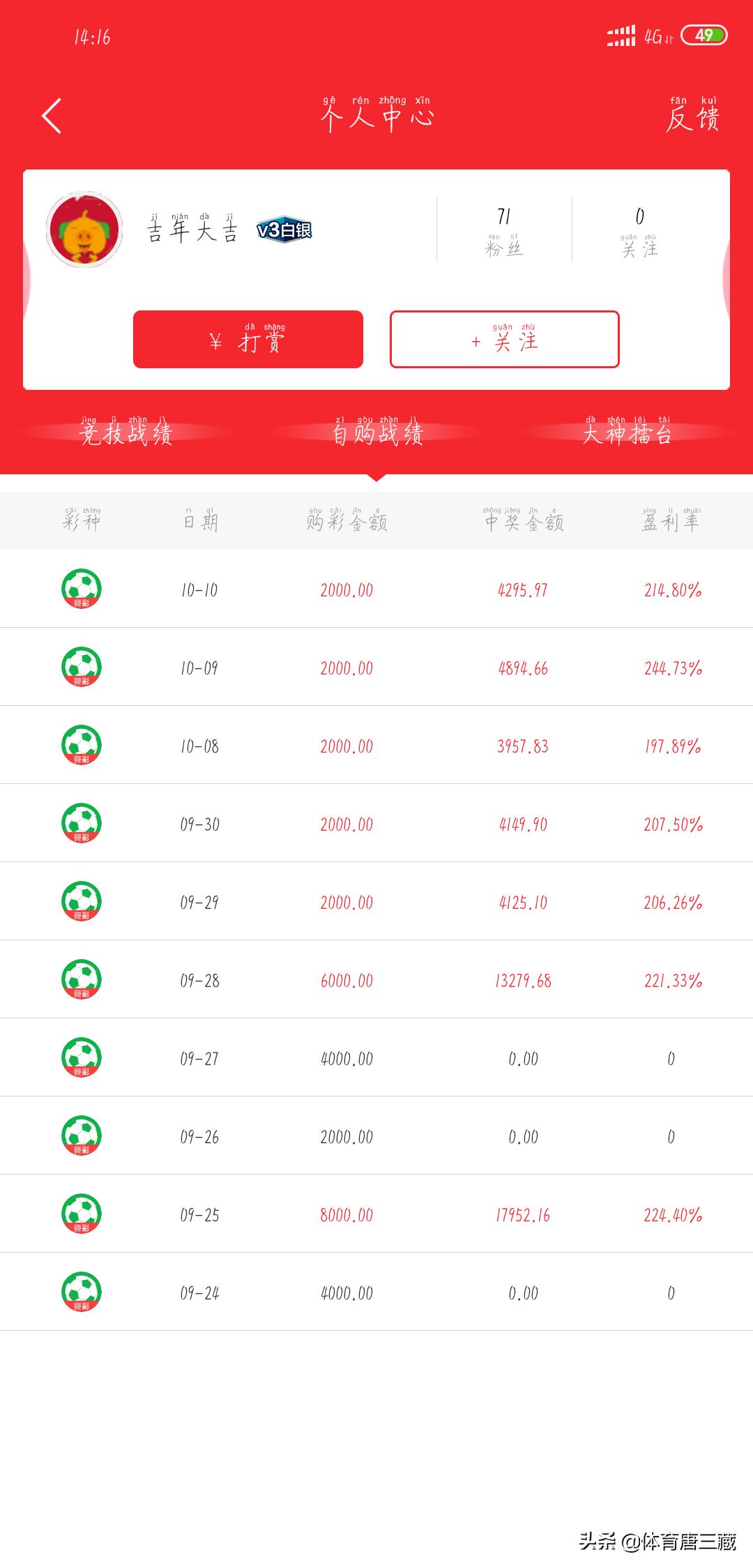Open the 反馈 feedback page
The height and width of the screenshot is (1568, 753).
point(692,114)
